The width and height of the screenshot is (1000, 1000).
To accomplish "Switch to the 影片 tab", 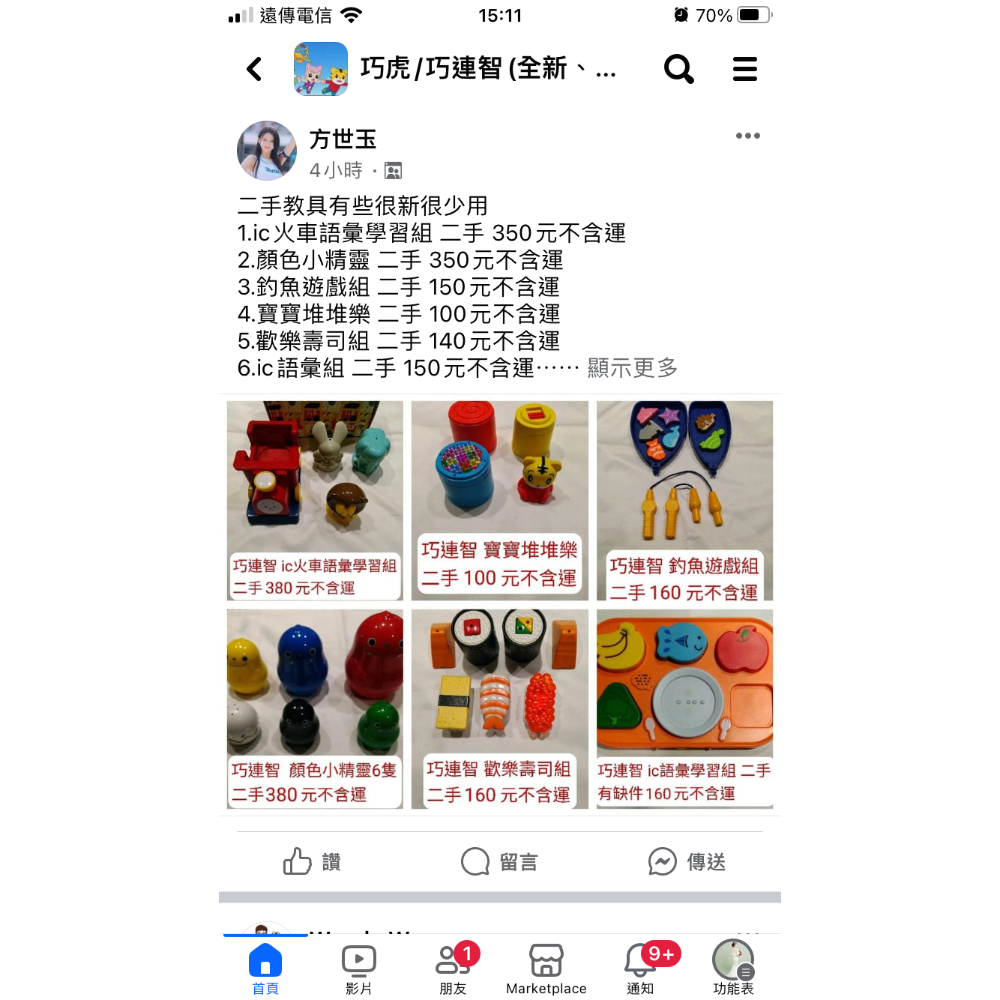I will click(x=358, y=970).
